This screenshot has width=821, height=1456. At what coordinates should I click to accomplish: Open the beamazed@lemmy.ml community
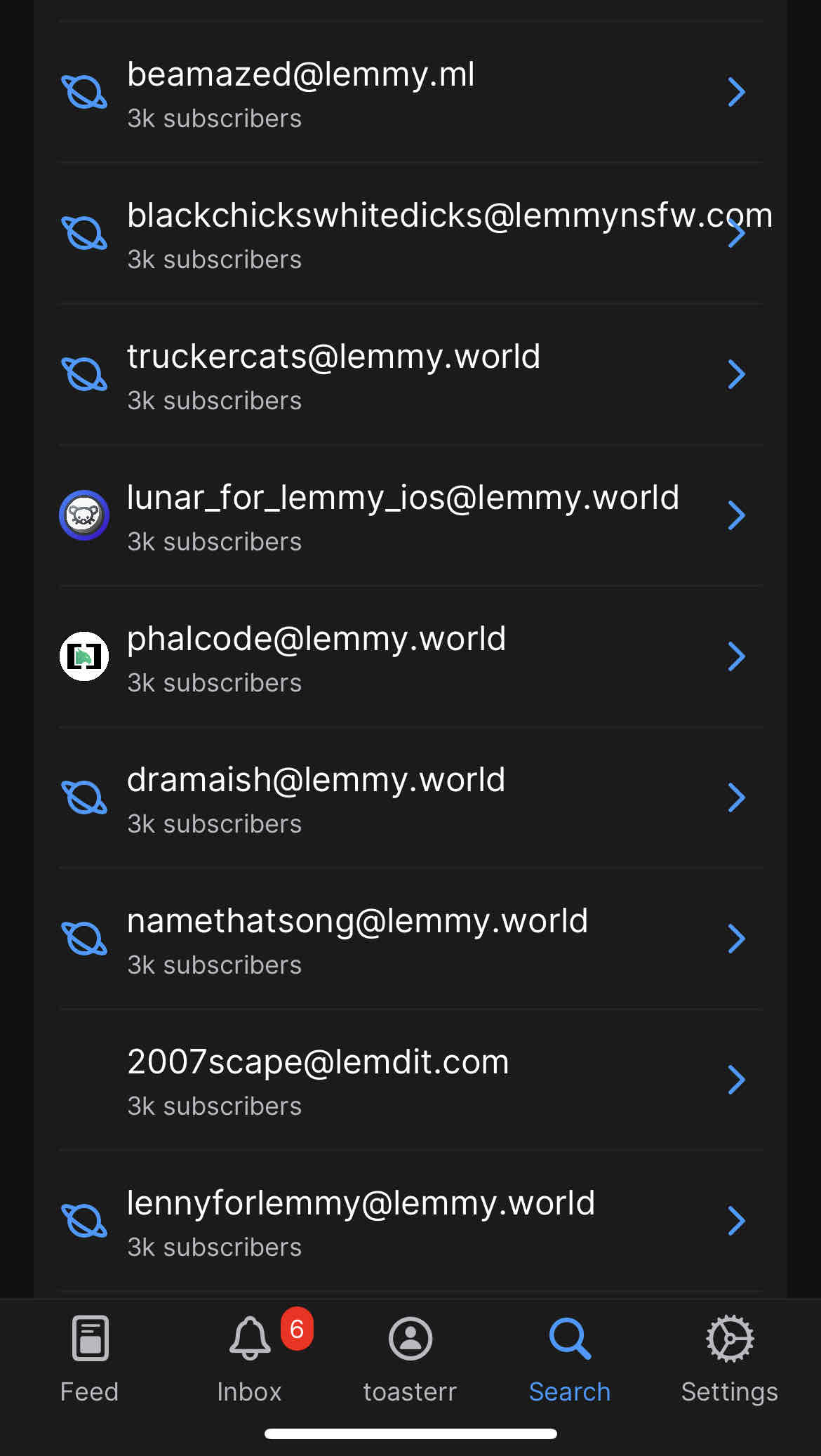point(410,93)
